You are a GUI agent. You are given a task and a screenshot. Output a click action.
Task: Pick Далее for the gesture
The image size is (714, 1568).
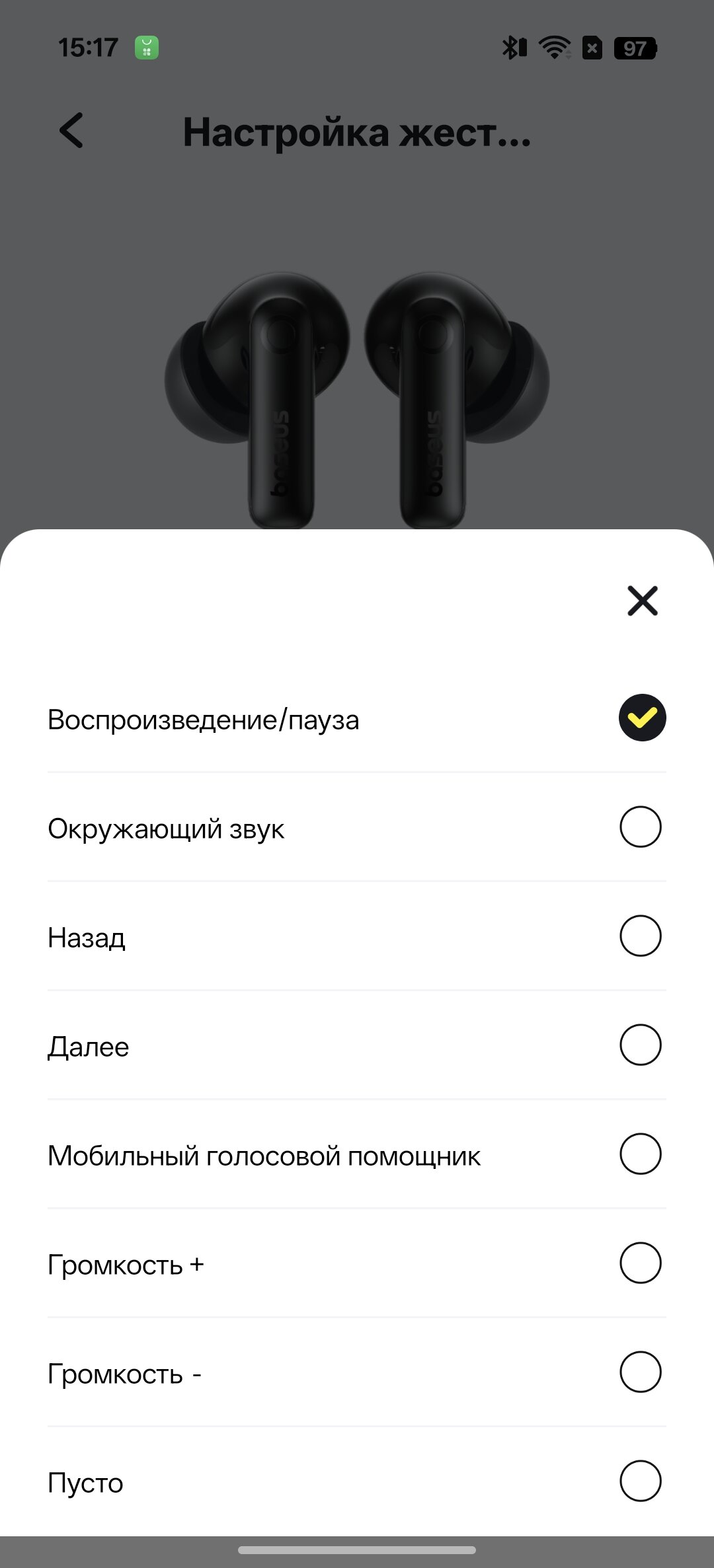click(357, 1045)
